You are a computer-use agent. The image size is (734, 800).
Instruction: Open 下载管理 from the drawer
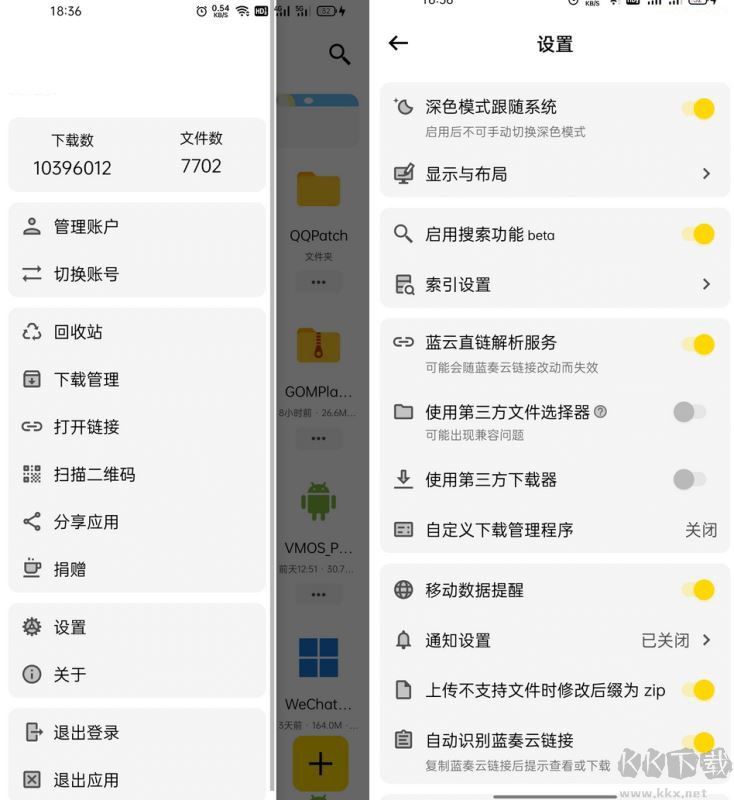(86, 379)
